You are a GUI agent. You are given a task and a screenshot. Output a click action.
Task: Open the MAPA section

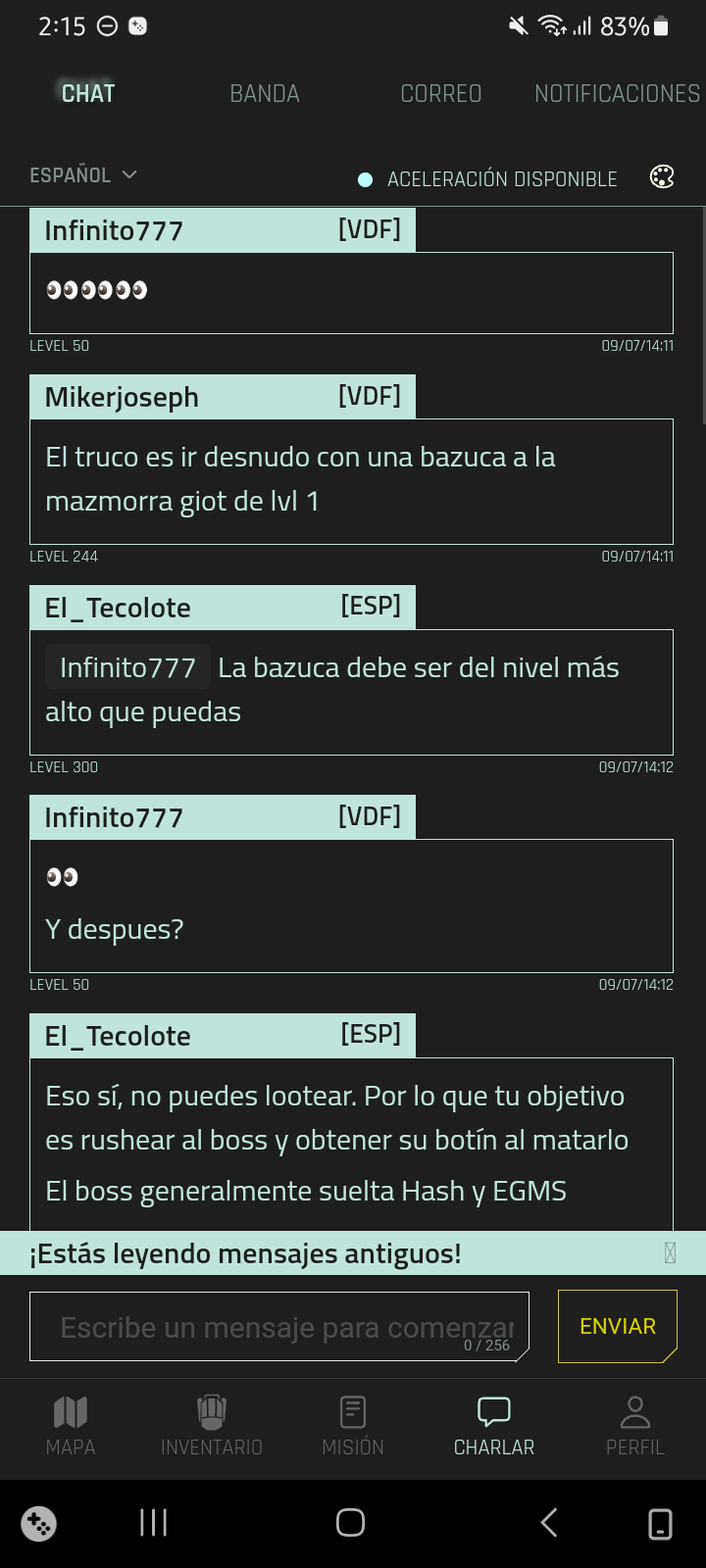click(x=71, y=1426)
